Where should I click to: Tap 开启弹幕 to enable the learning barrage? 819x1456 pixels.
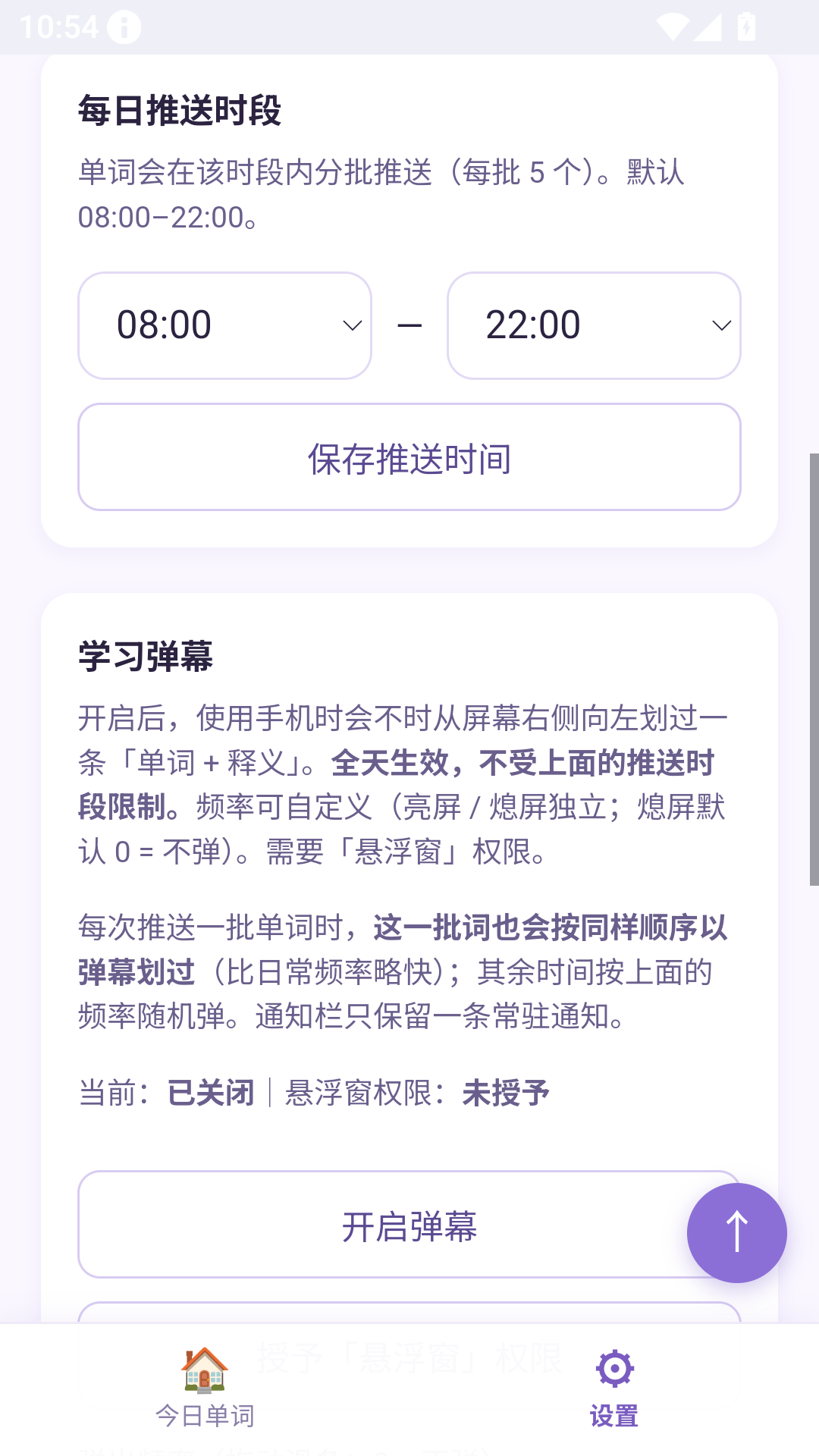coord(409,1225)
